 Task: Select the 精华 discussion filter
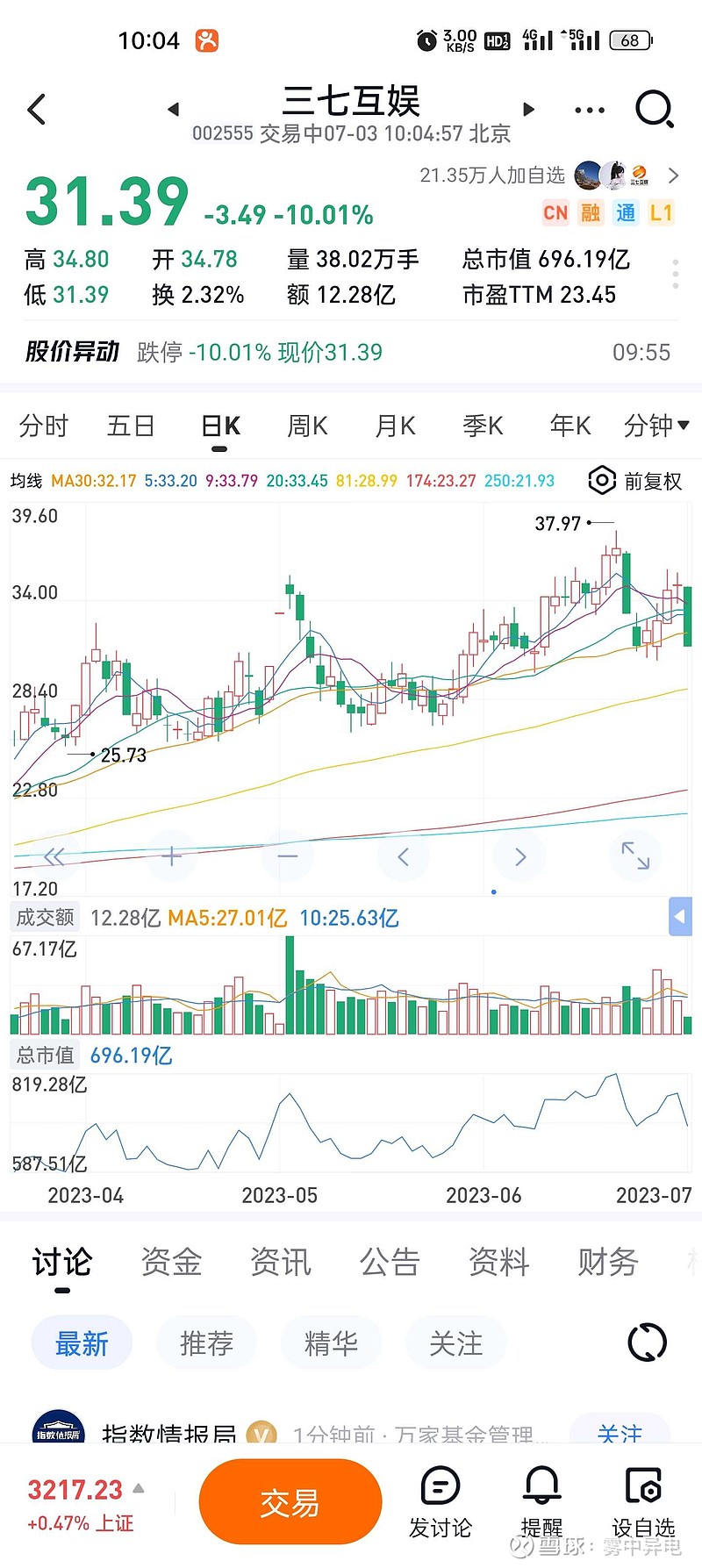click(x=331, y=1342)
